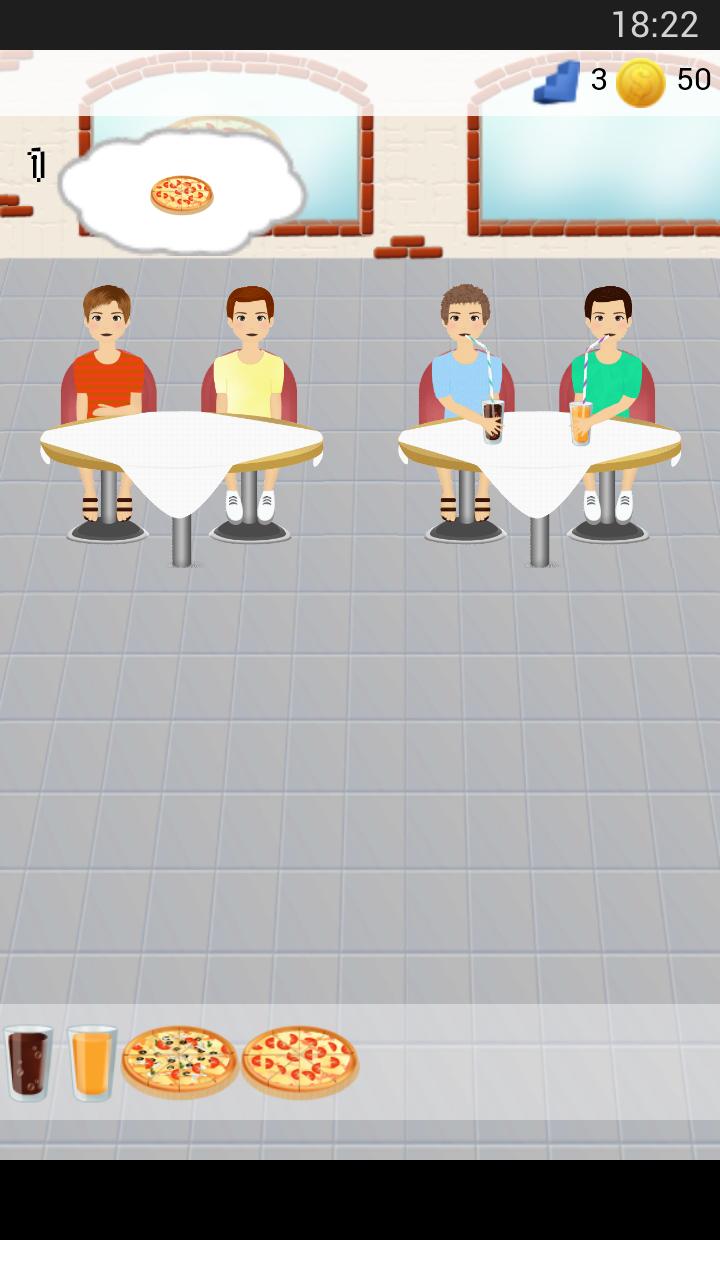The height and width of the screenshot is (1280, 720).
Task: Select the cola drink in the serving tray
Action: (x=30, y=1065)
